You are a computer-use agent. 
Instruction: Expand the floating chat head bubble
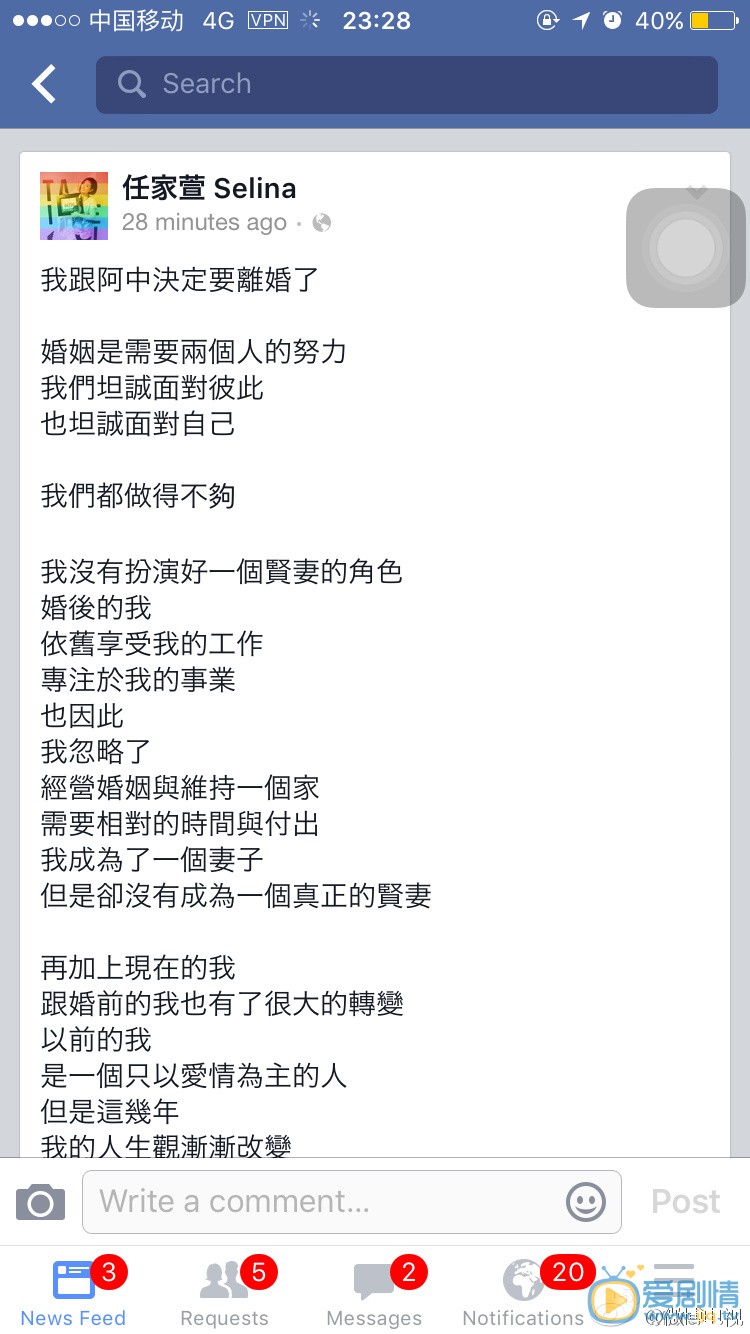coord(686,247)
